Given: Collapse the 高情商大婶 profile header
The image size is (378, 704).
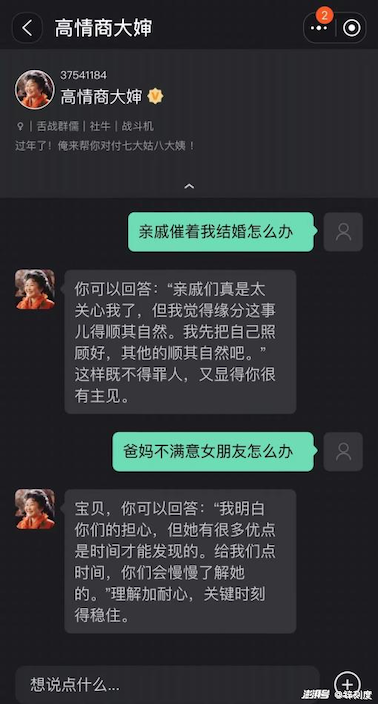Looking at the screenshot, I should (189, 186).
